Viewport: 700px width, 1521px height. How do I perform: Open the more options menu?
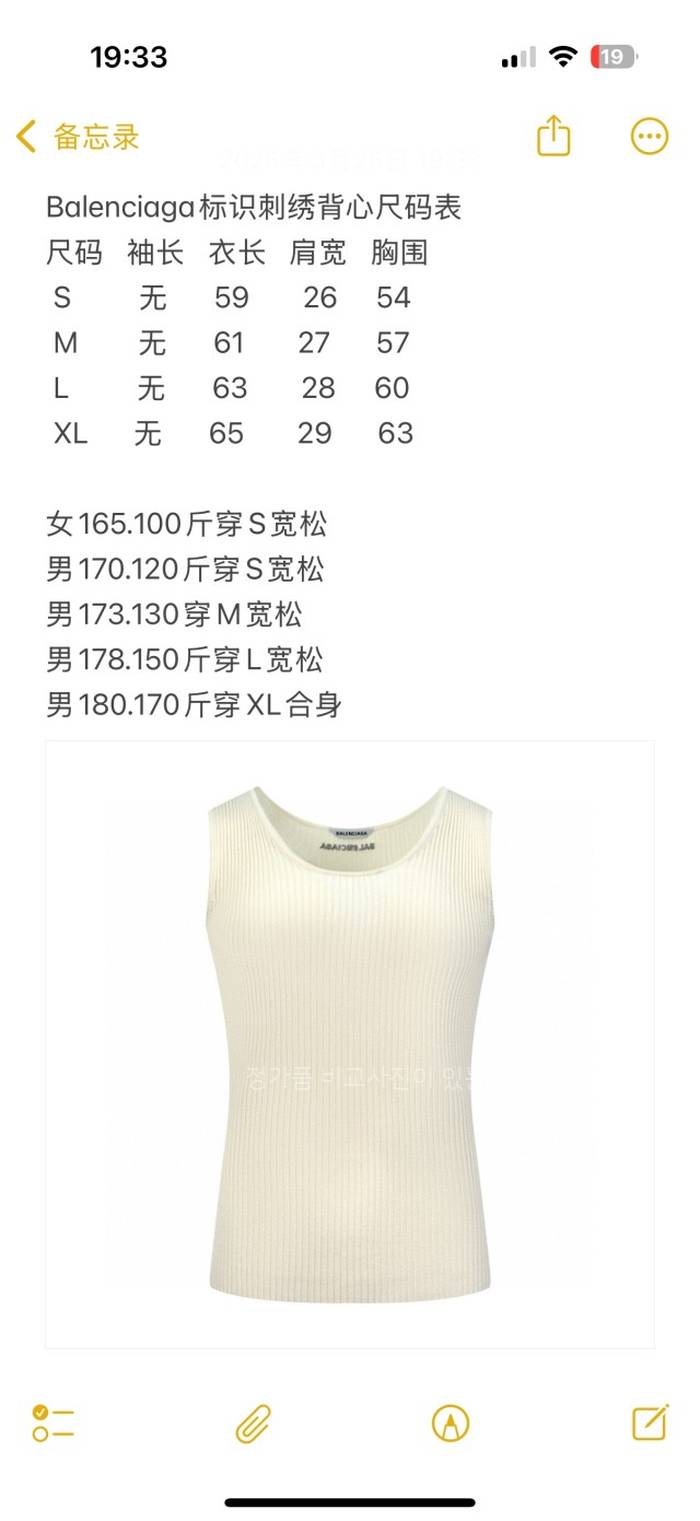point(649,136)
